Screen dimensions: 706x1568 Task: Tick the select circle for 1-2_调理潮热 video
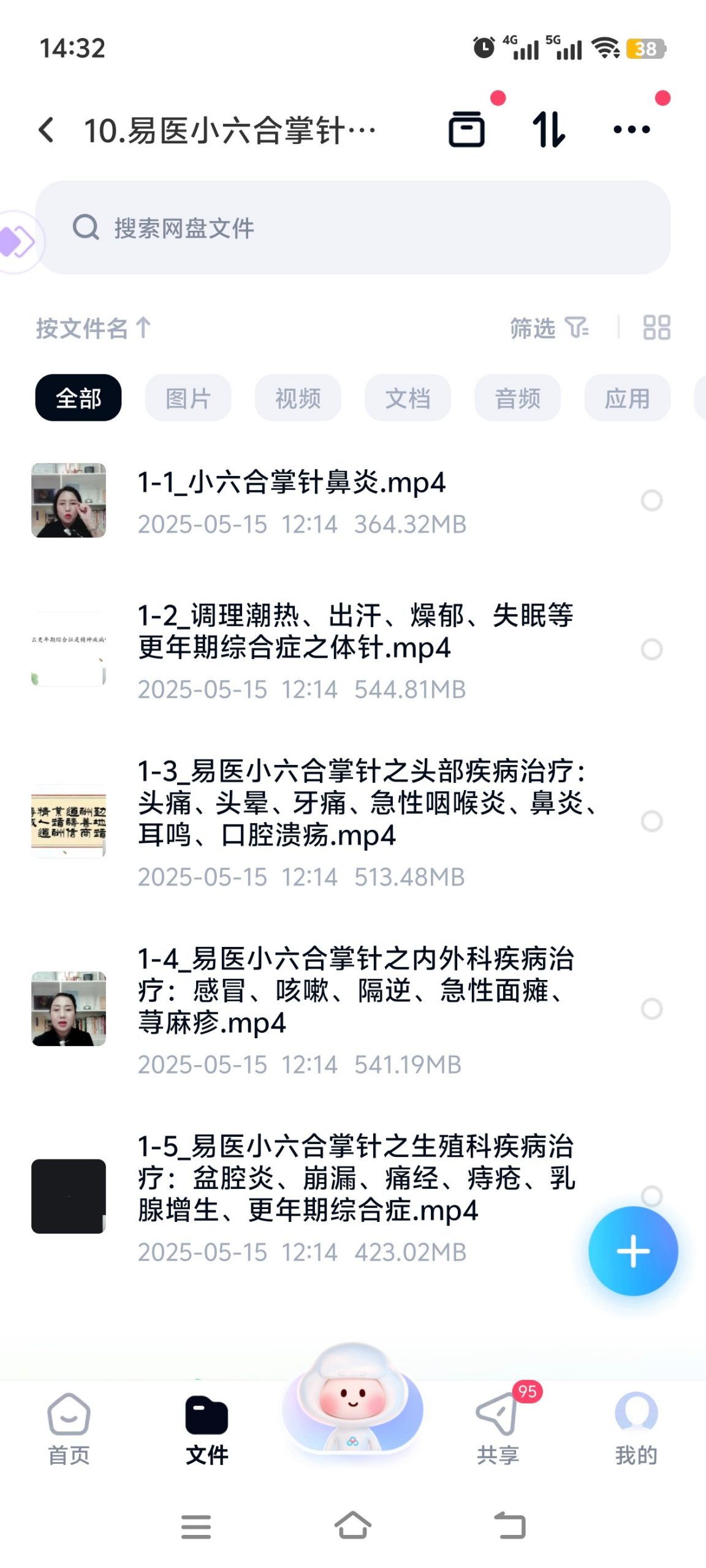point(651,649)
